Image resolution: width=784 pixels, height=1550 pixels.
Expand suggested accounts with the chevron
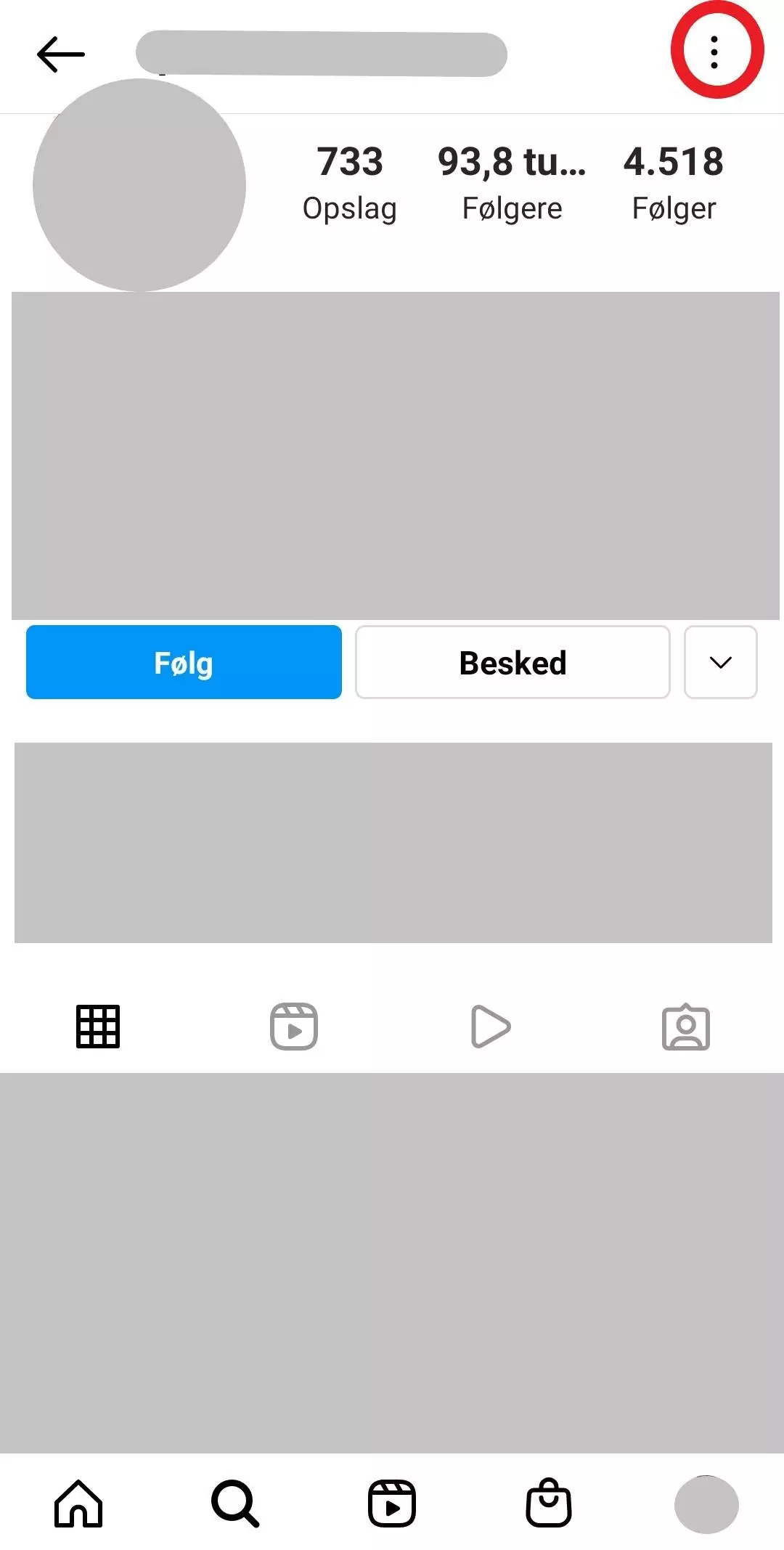coord(720,662)
